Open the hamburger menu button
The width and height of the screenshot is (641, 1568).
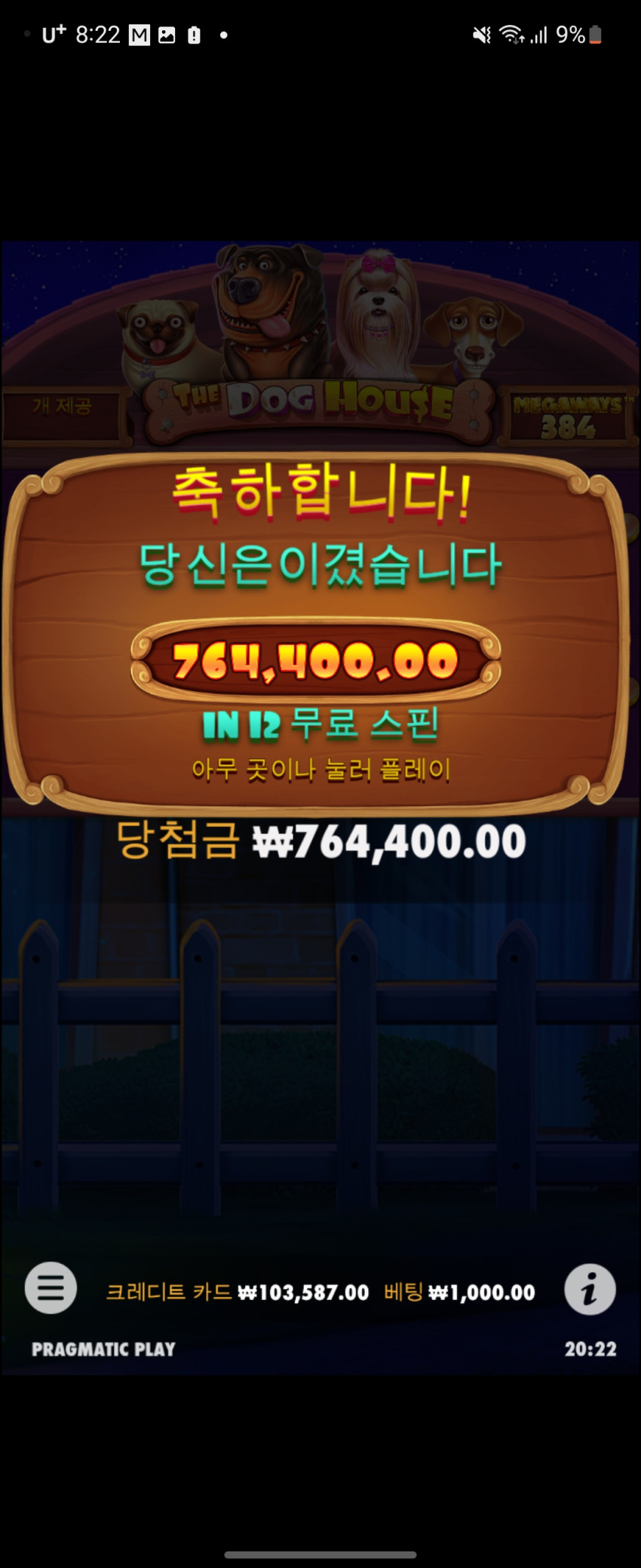pos(51,1288)
